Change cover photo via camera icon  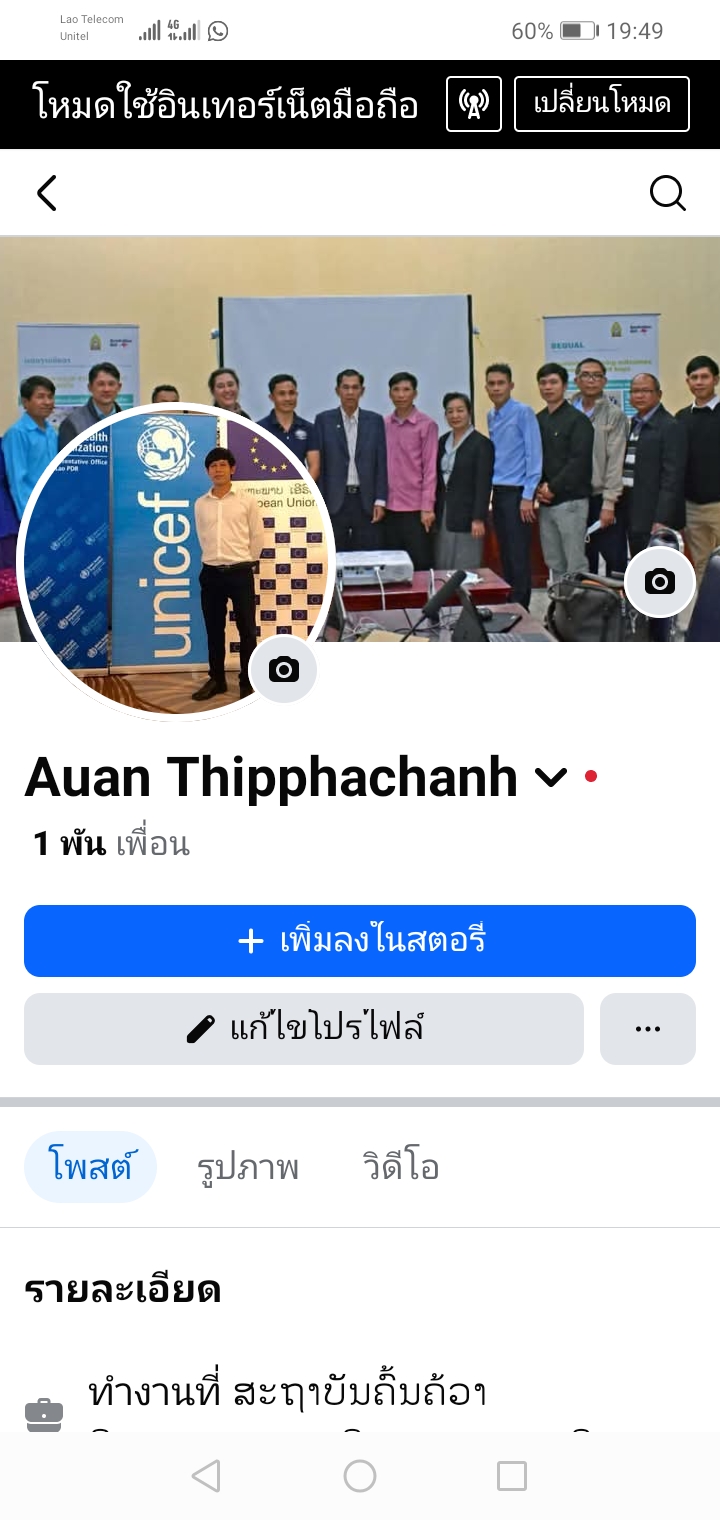pos(659,582)
